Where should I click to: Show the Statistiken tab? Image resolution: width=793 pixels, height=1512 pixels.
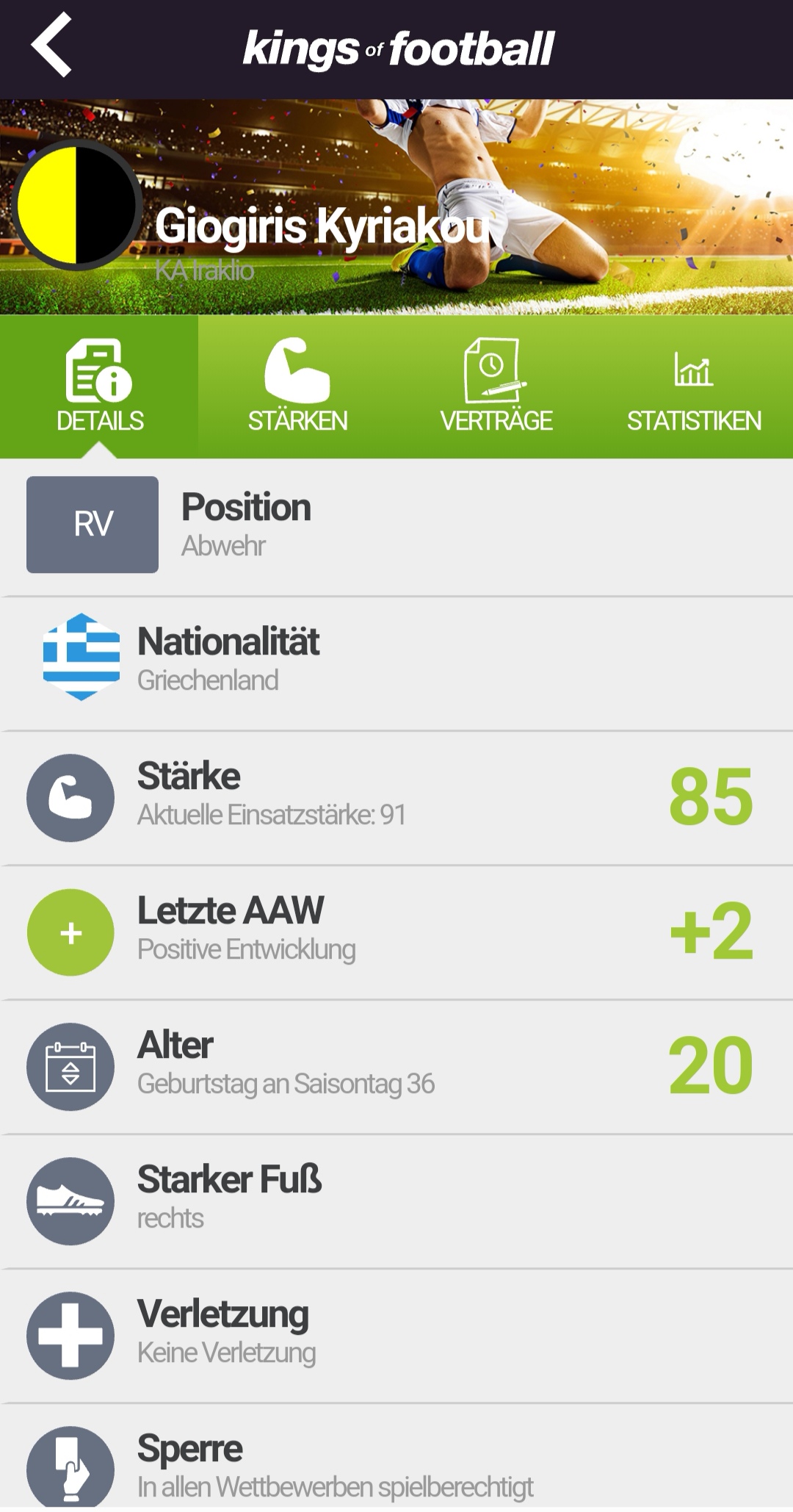pyautogui.click(x=694, y=387)
